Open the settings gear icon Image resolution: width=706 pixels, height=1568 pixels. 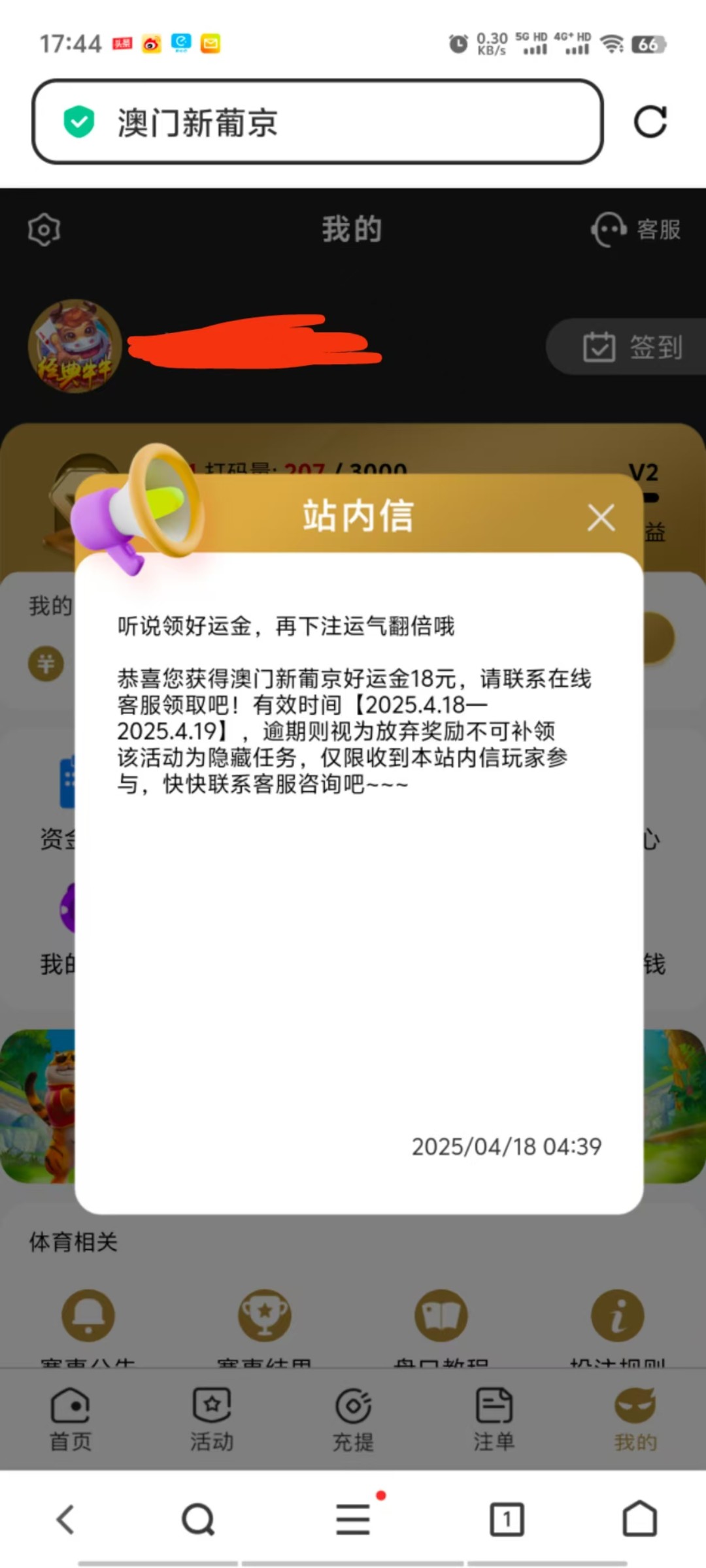click(44, 230)
